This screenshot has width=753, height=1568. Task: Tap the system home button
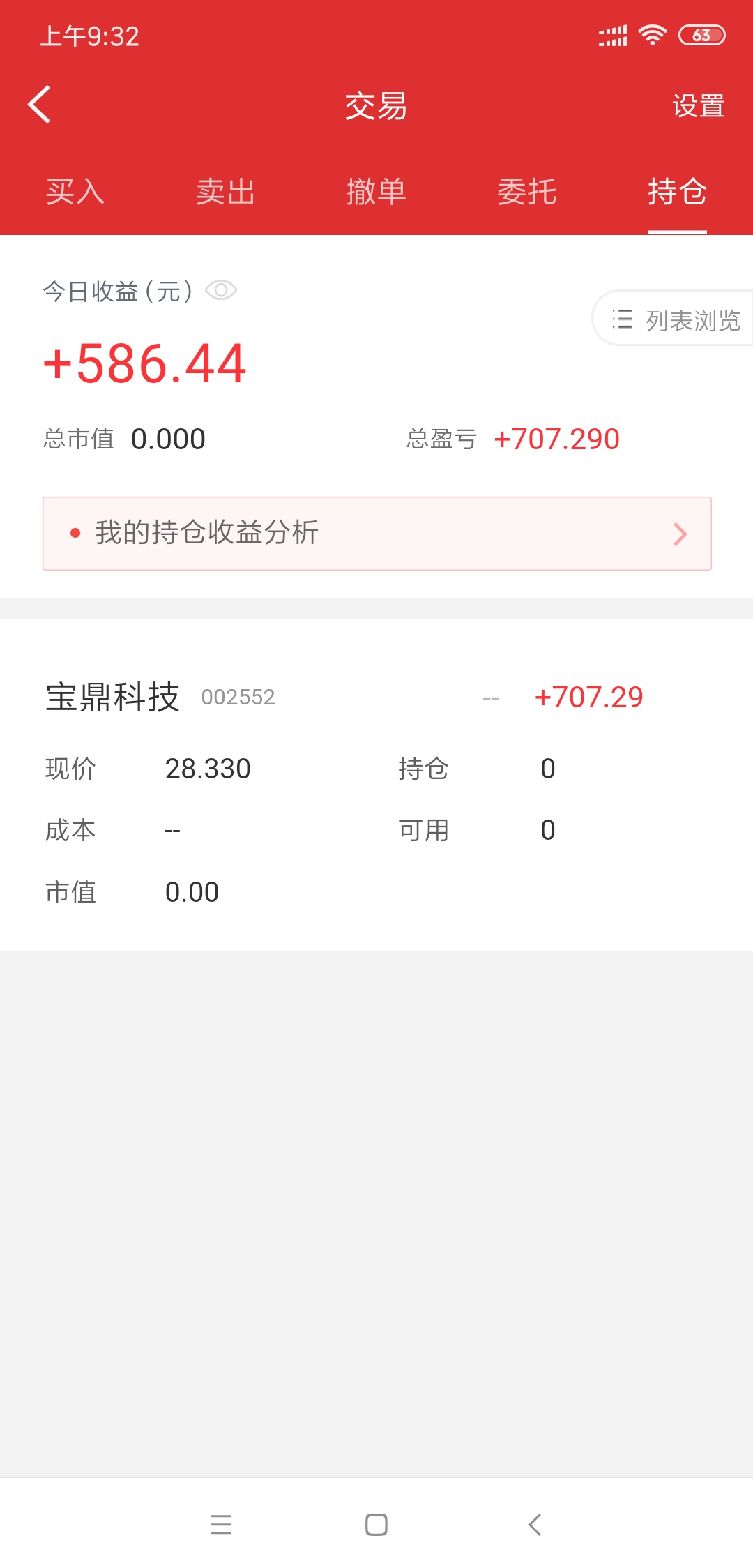click(376, 1525)
